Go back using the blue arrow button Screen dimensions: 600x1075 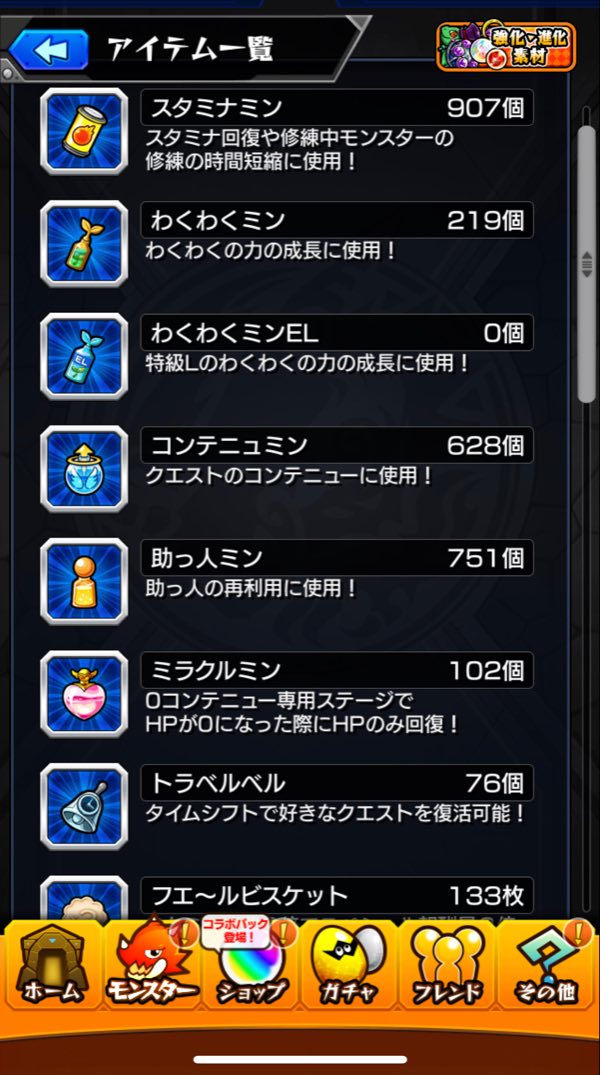49,49
